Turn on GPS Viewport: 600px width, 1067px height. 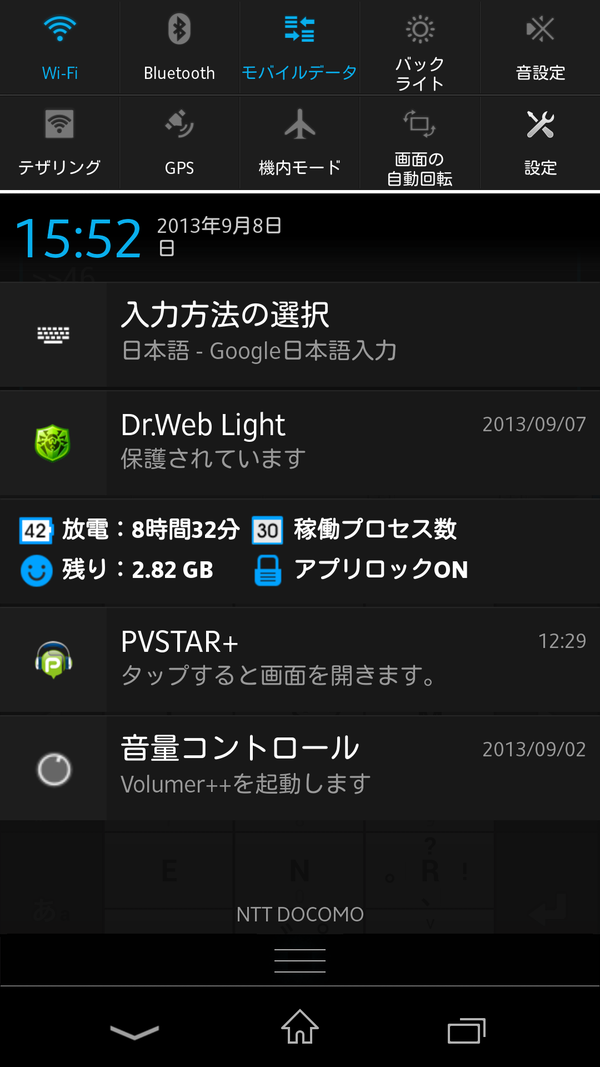180,142
